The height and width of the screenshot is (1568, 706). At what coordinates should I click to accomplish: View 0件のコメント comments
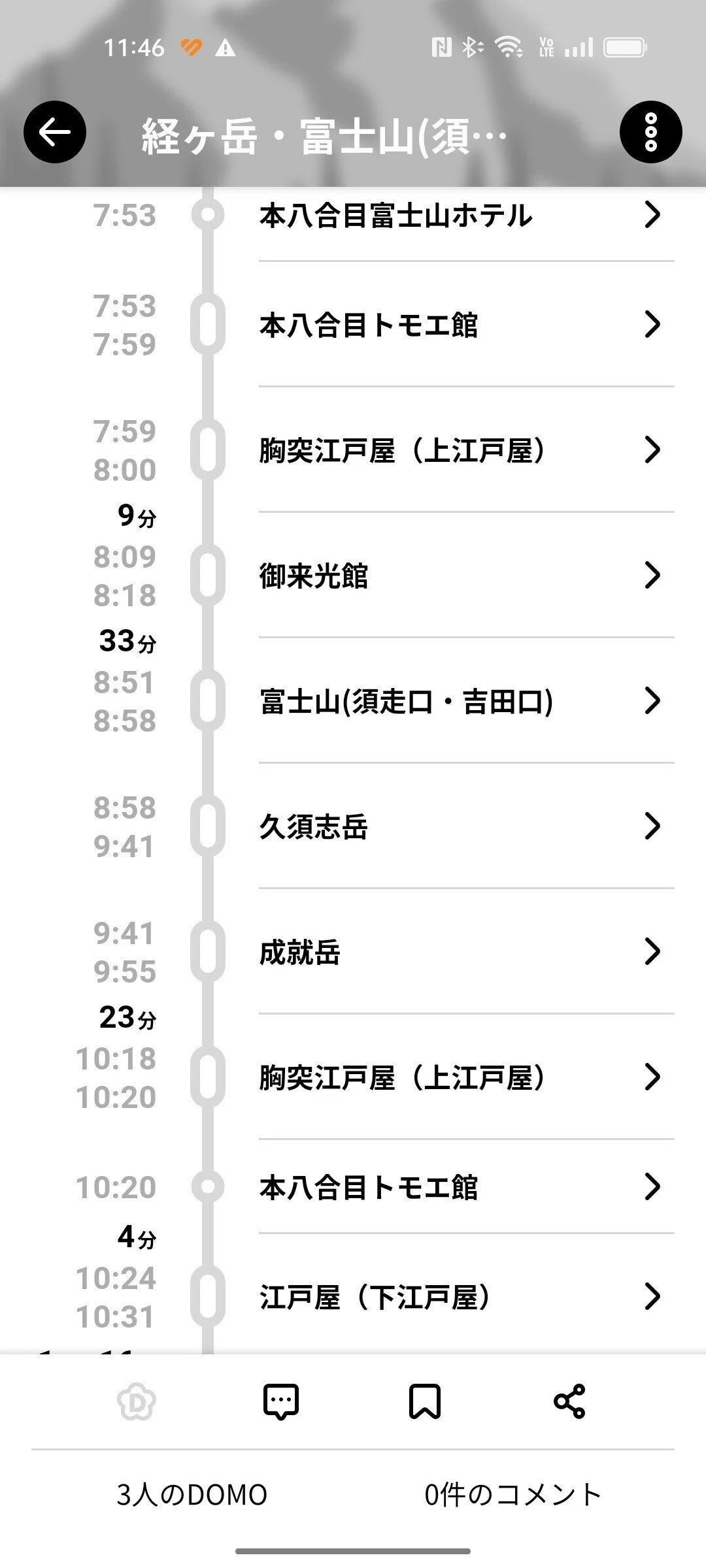coord(513,1495)
